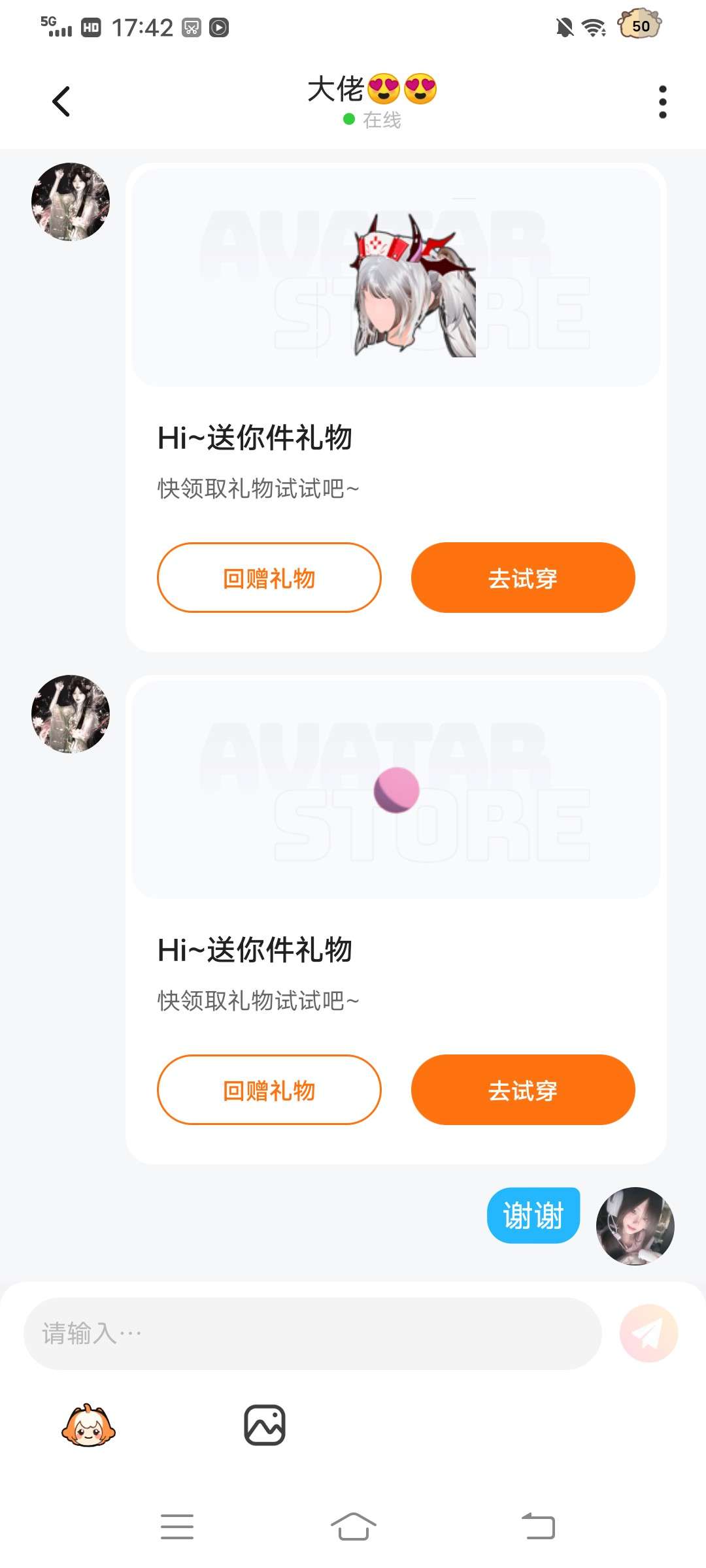Screen dimensions: 706x1568
Task: Tap 回赠礼物 under the white-haired avatar gift
Action: tap(269, 578)
